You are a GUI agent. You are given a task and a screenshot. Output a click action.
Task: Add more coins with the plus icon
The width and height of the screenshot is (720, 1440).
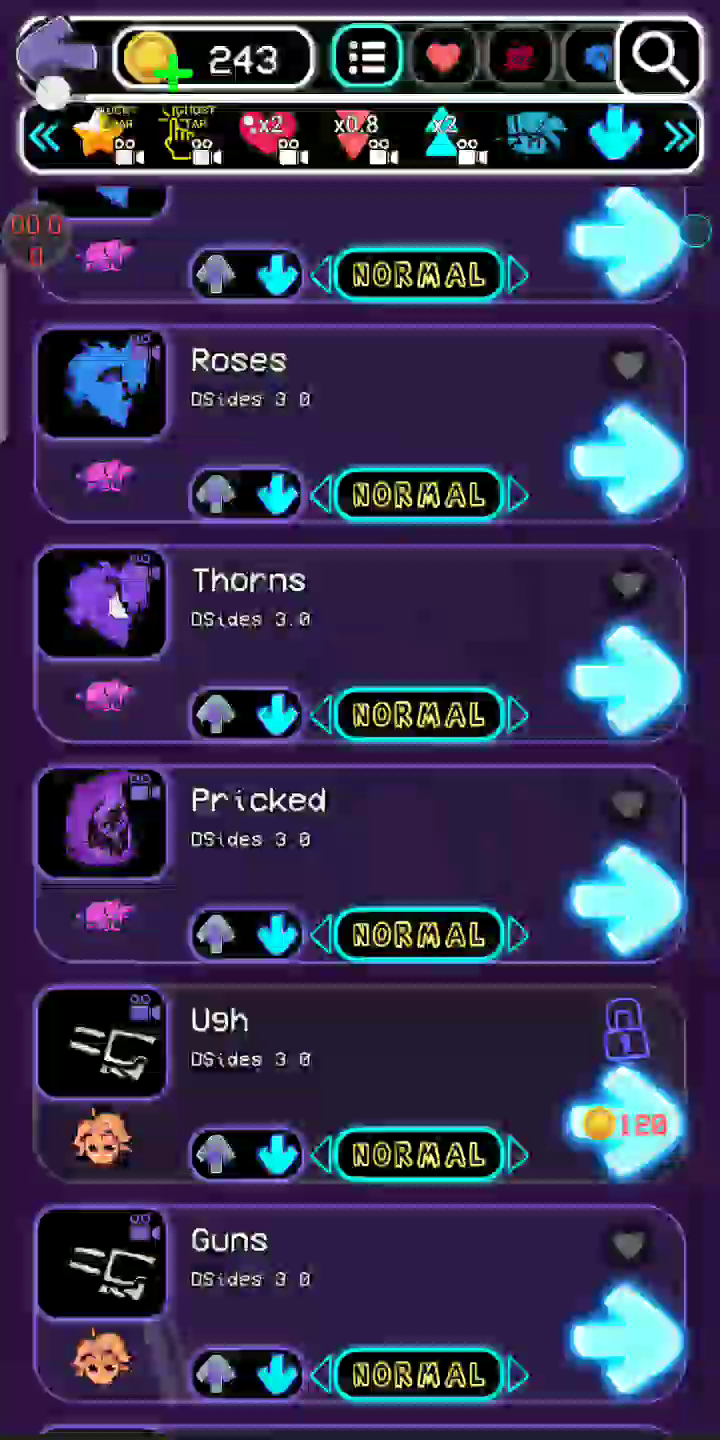[174, 72]
